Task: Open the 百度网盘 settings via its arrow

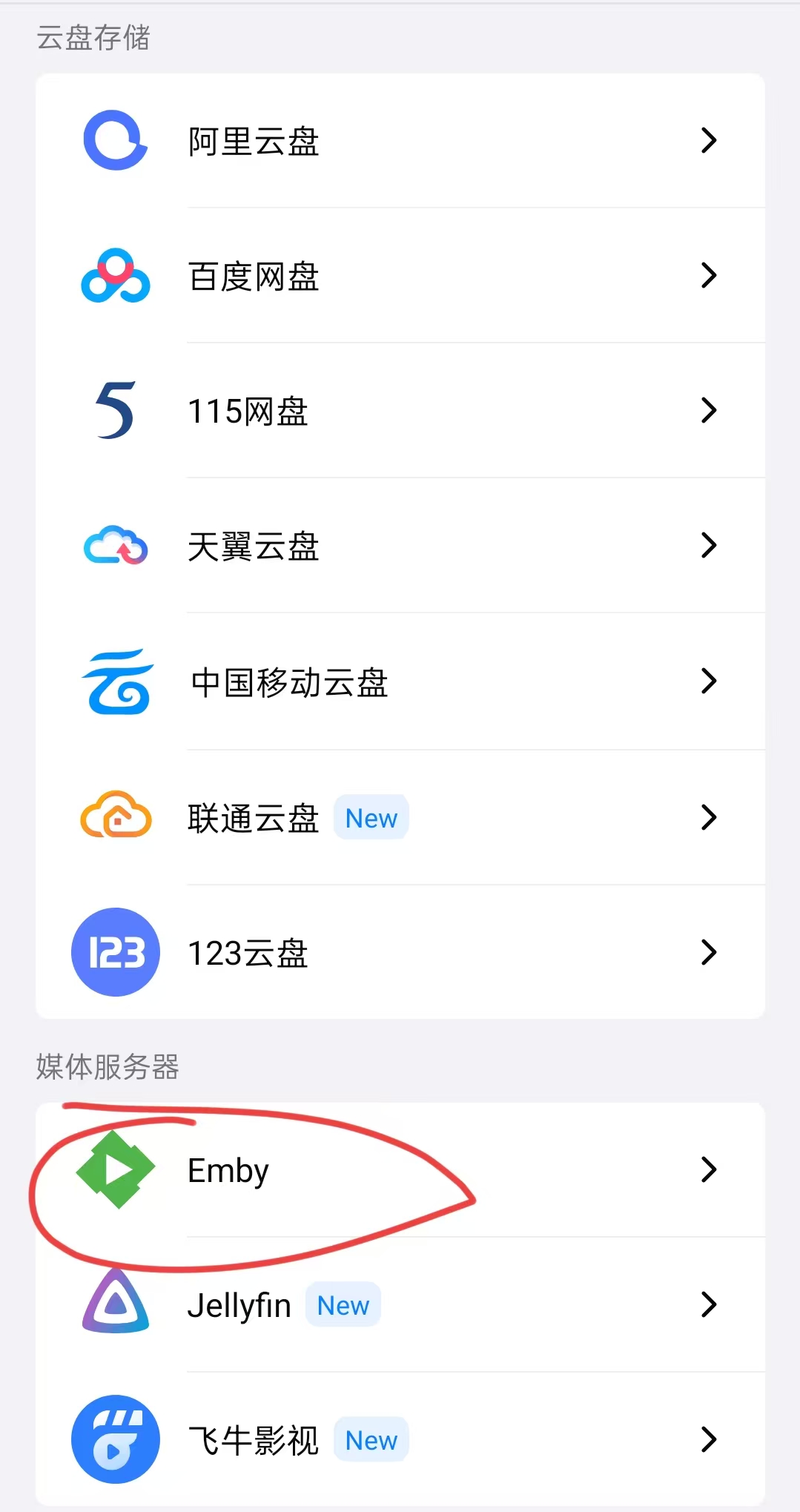Action: 709,275
